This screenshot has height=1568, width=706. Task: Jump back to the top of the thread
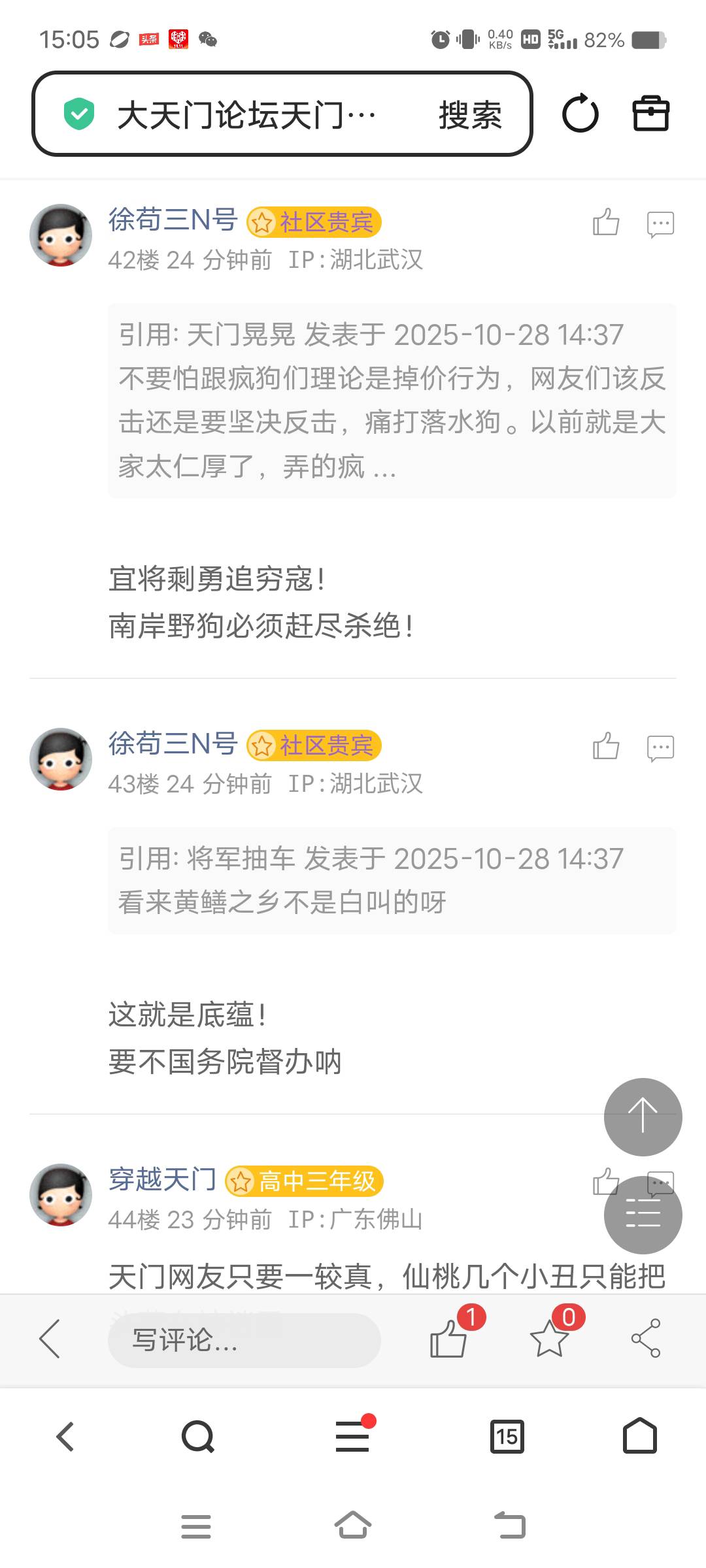[x=643, y=1117]
